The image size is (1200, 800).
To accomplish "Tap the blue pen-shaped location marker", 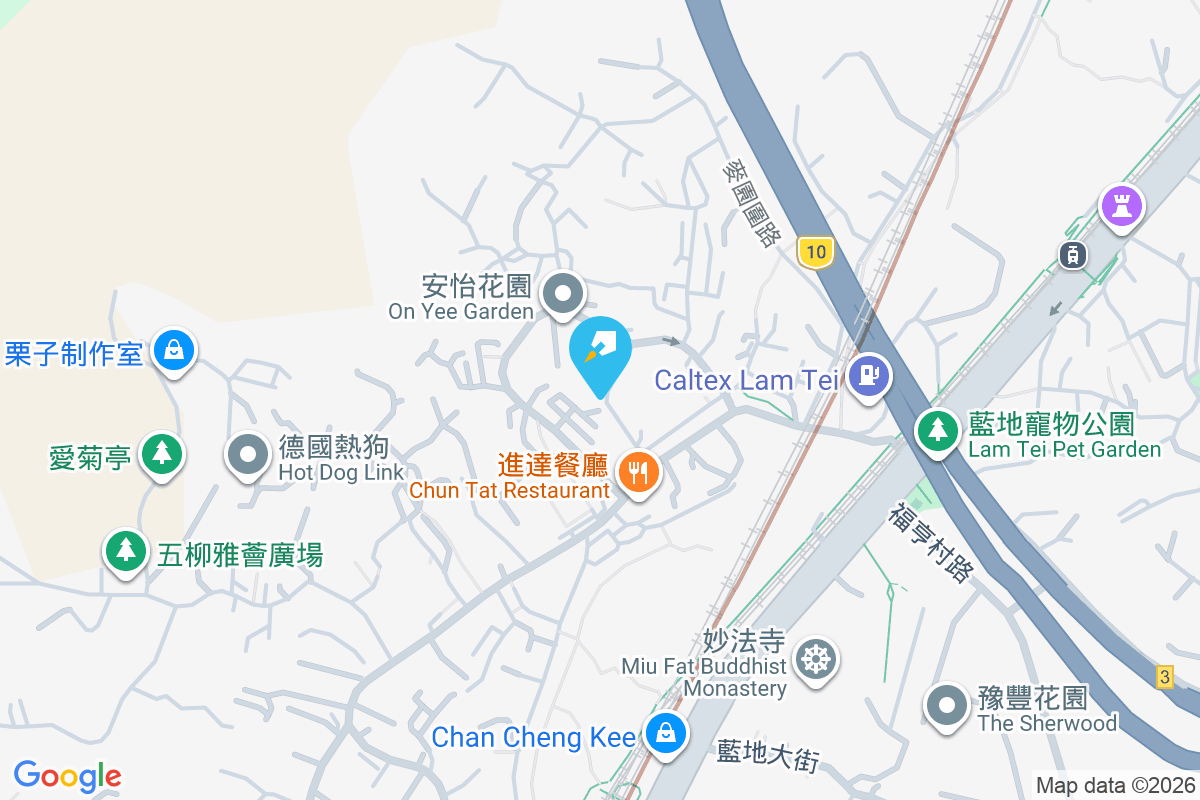I will pyautogui.click(x=600, y=351).
